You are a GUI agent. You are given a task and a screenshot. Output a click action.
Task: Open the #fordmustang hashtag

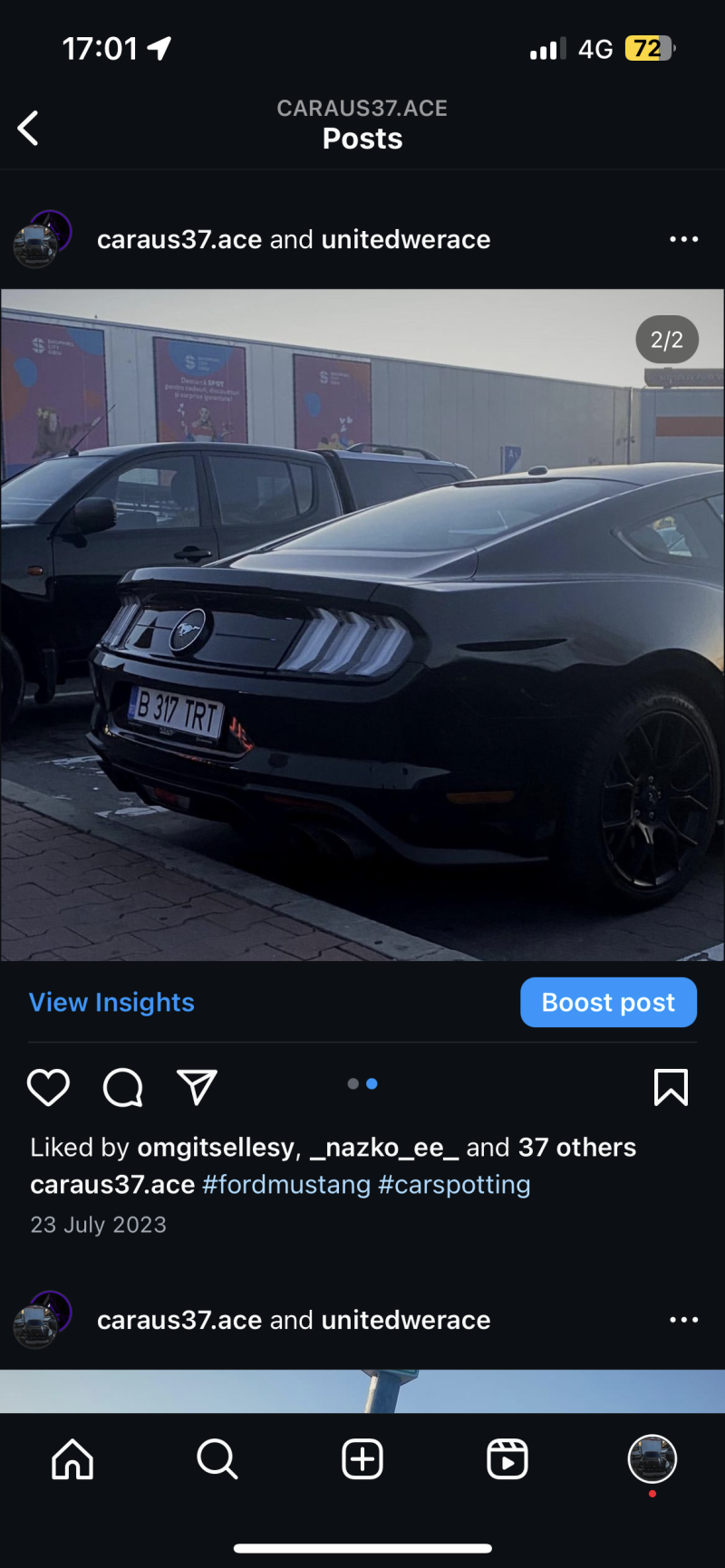[x=286, y=1185]
